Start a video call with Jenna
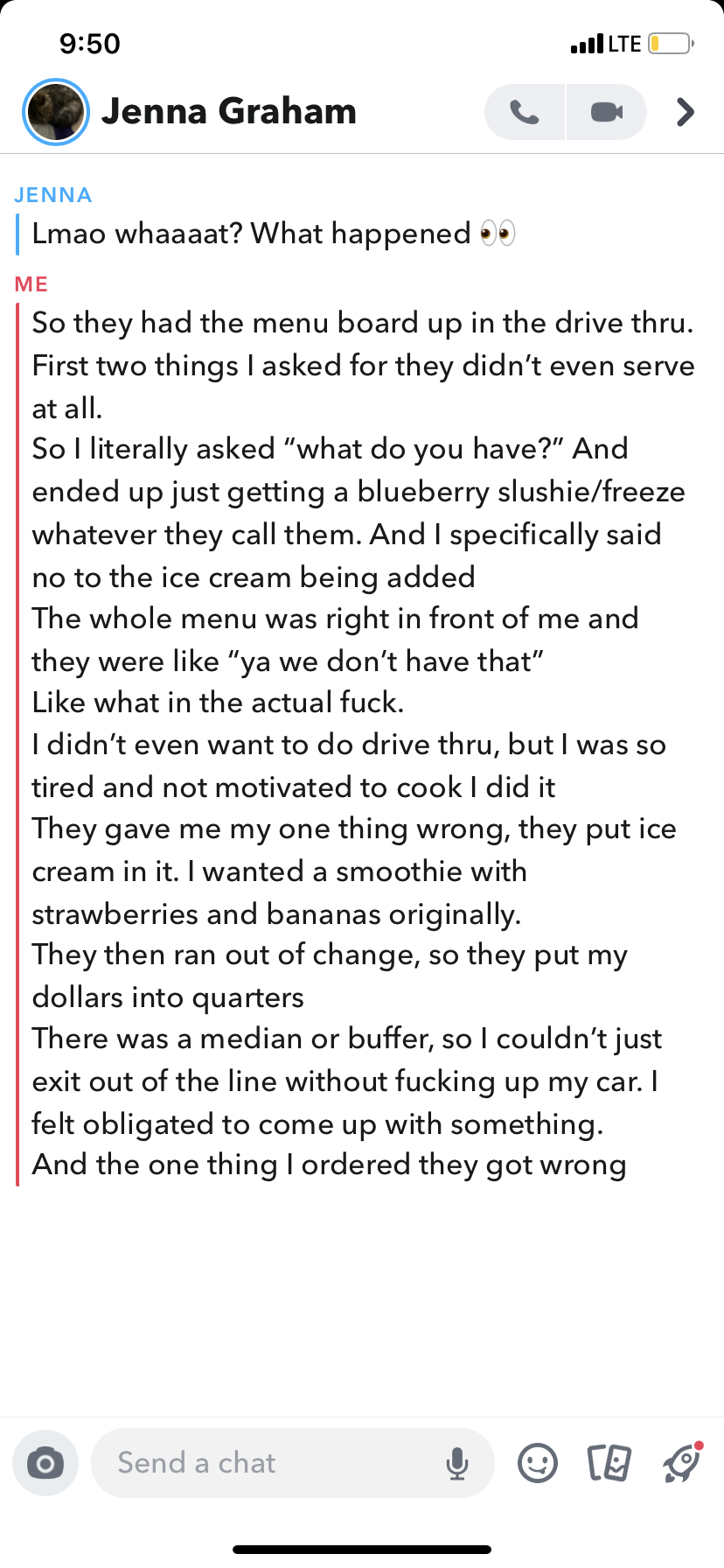724x1568 pixels. pyautogui.click(x=606, y=112)
